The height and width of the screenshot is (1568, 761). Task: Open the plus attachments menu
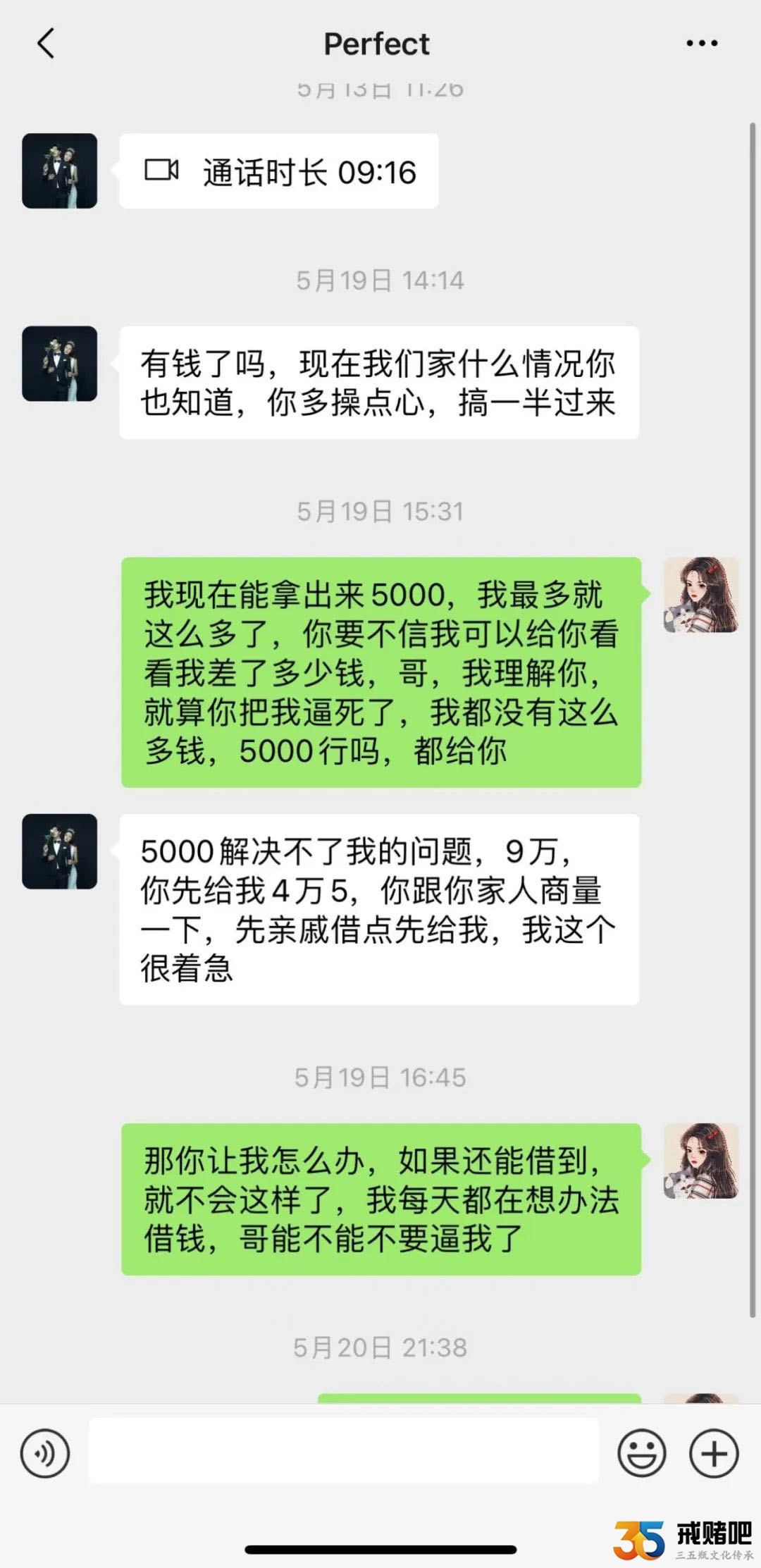coord(714,1453)
